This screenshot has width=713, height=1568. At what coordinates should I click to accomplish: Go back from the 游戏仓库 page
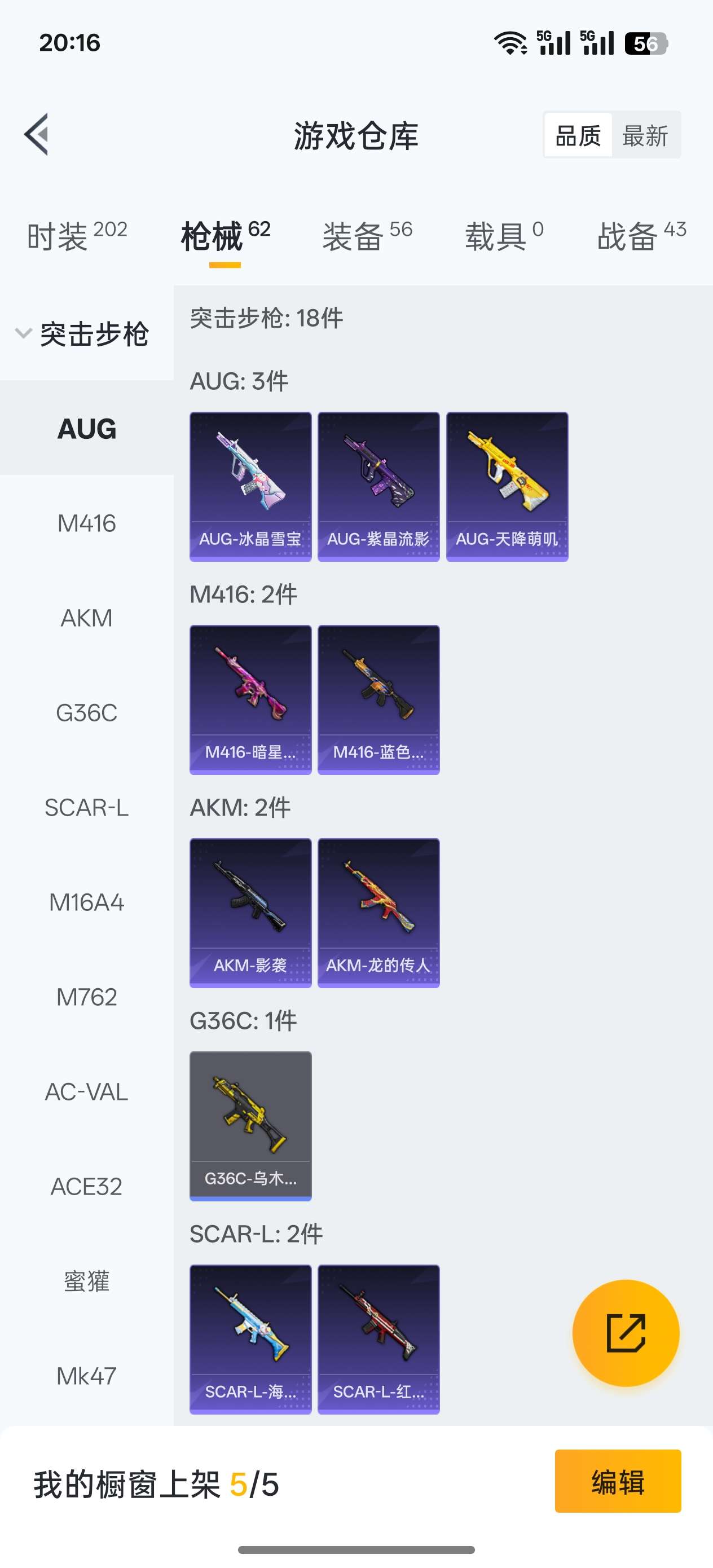[37, 135]
